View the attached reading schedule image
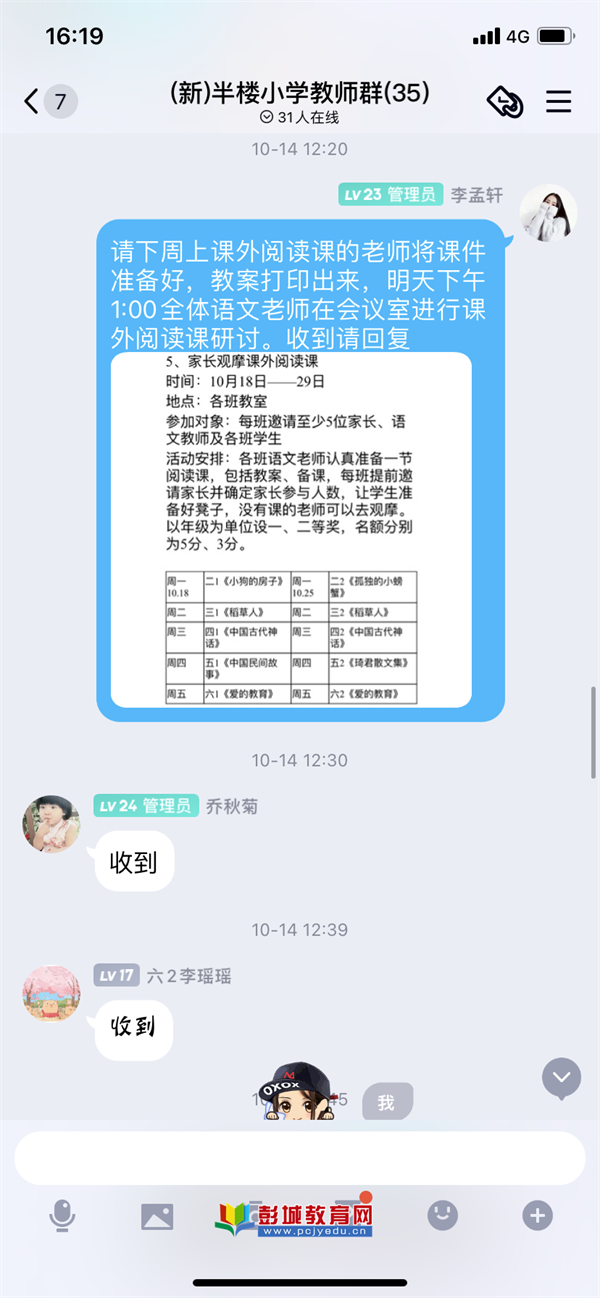This screenshot has width=600, height=1298. (291, 529)
